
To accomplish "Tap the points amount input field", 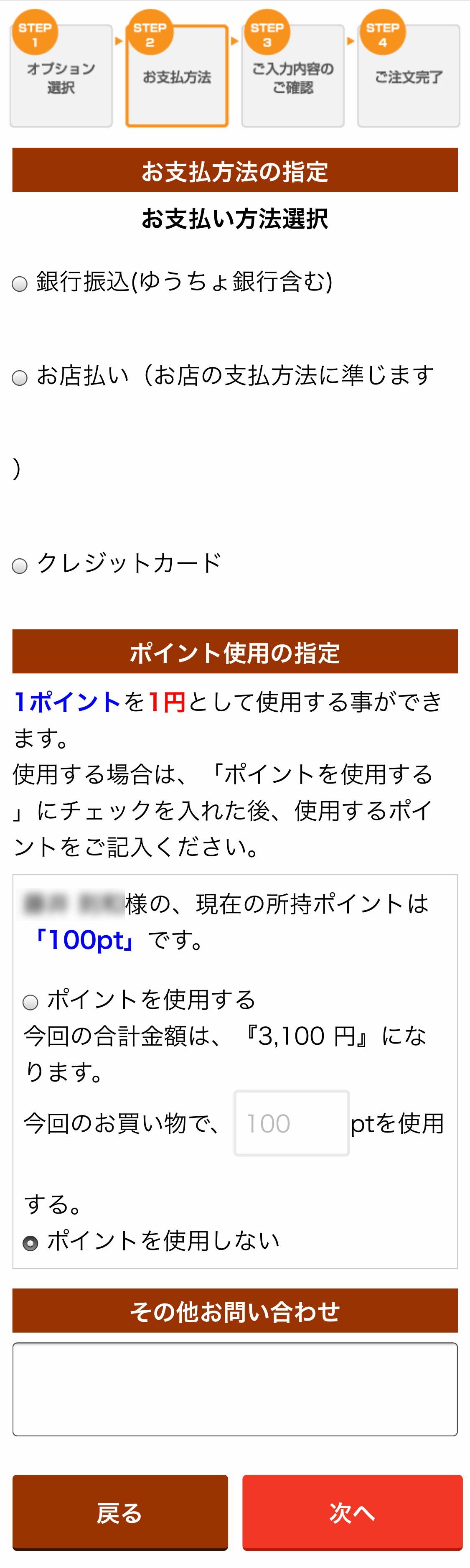I will (291, 1123).
